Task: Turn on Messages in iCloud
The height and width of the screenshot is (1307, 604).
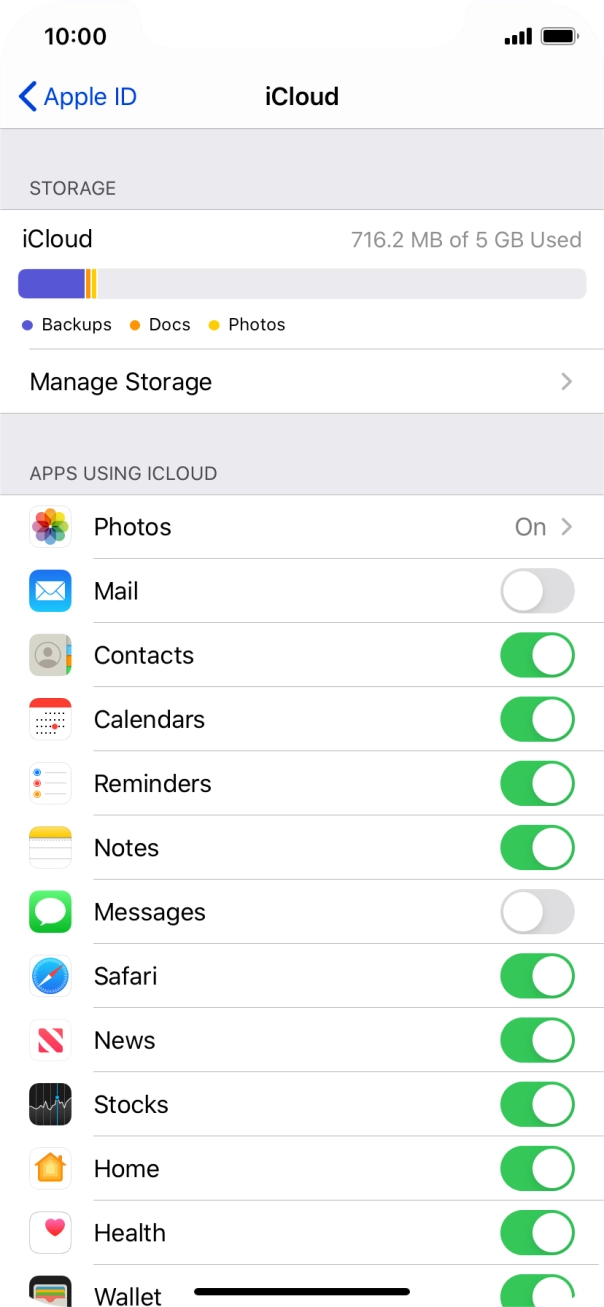Action: pos(537,912)
